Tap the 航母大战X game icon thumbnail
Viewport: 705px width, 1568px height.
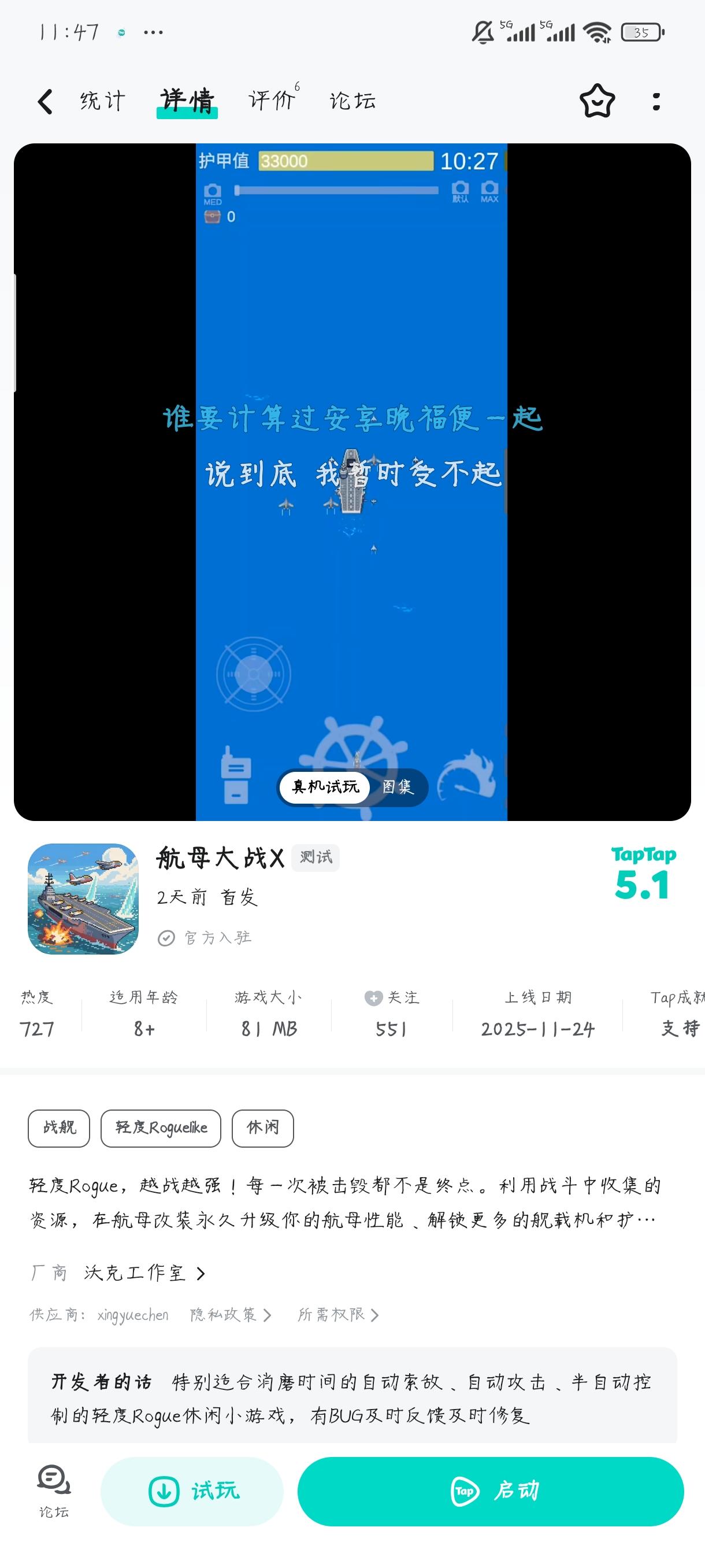coord(83,901)
